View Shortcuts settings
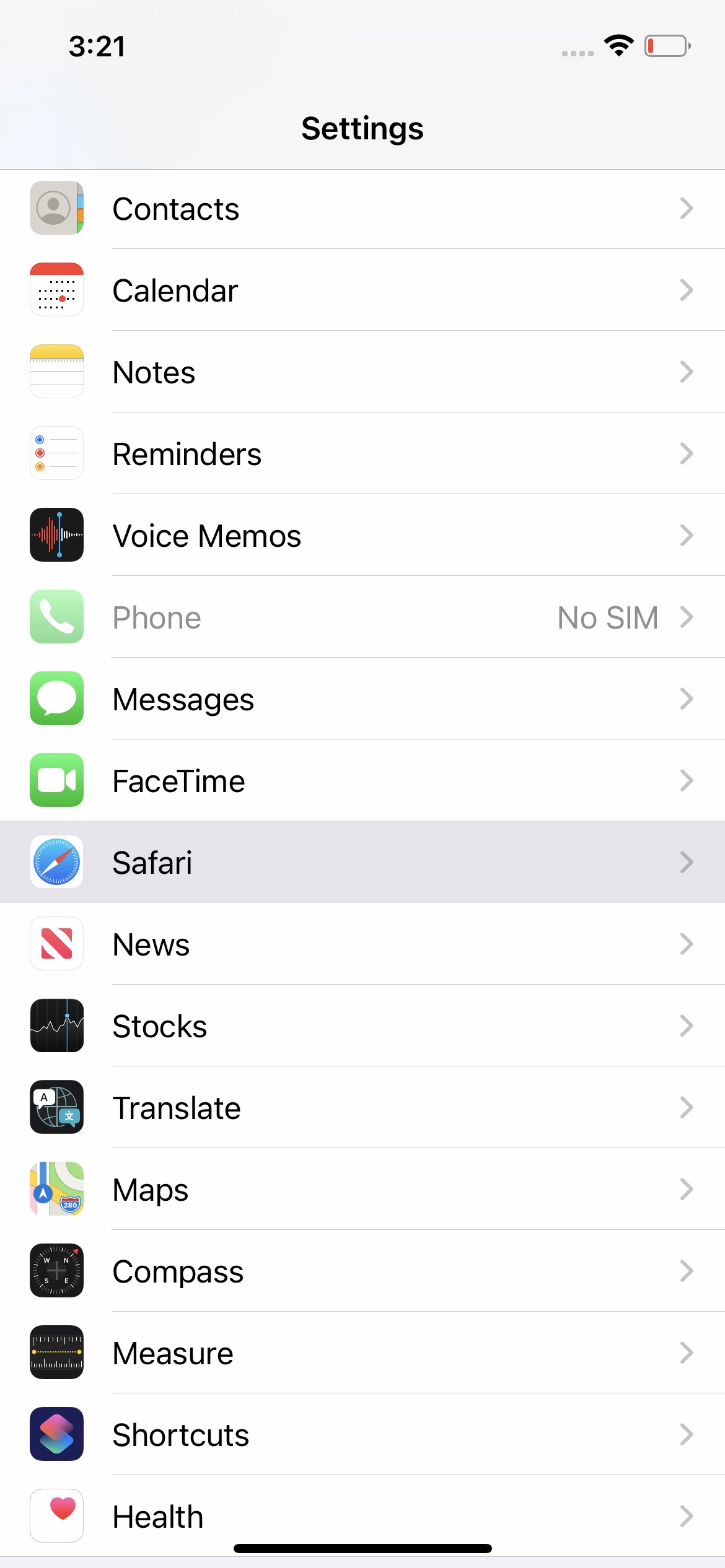 362,1435
